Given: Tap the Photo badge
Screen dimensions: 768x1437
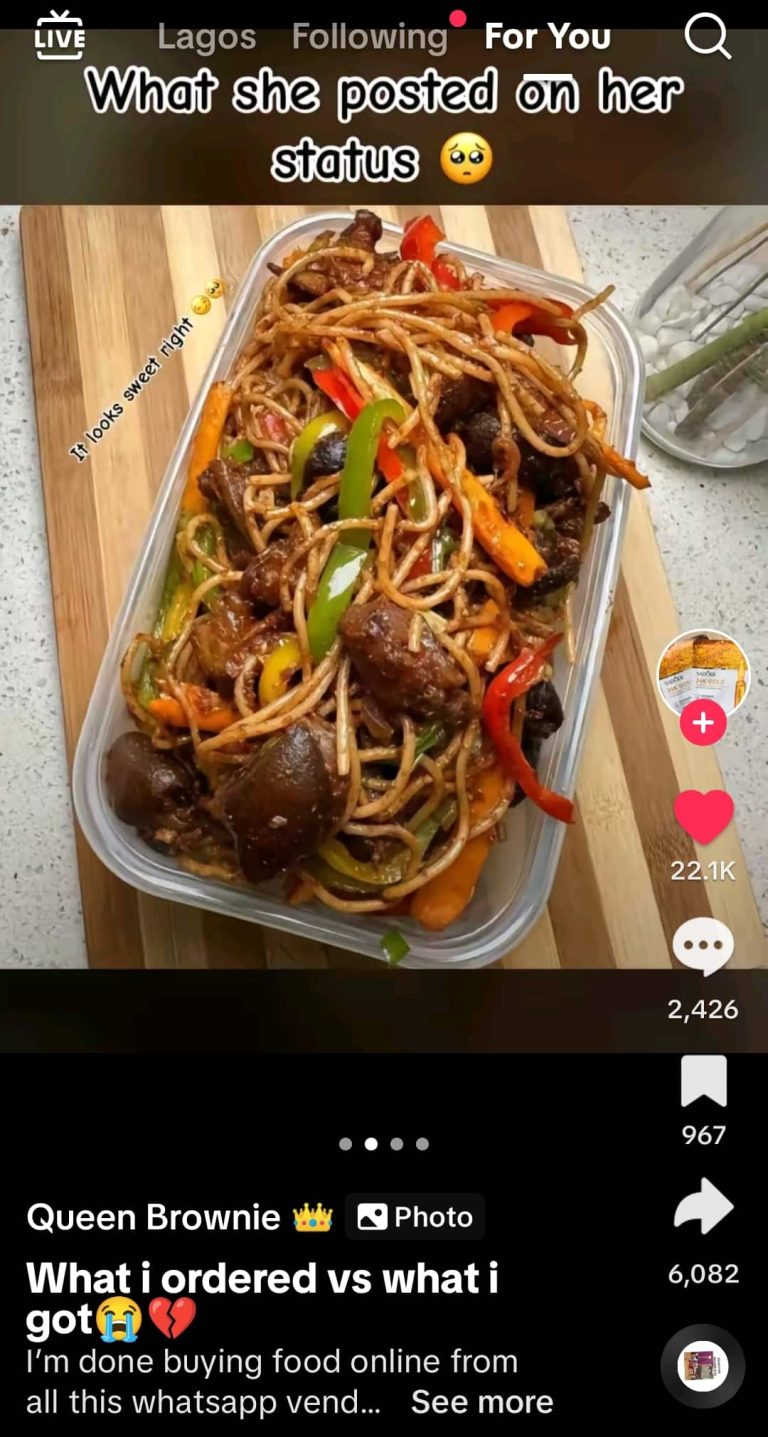Looking at the screenshot, I should (414, 1216).
